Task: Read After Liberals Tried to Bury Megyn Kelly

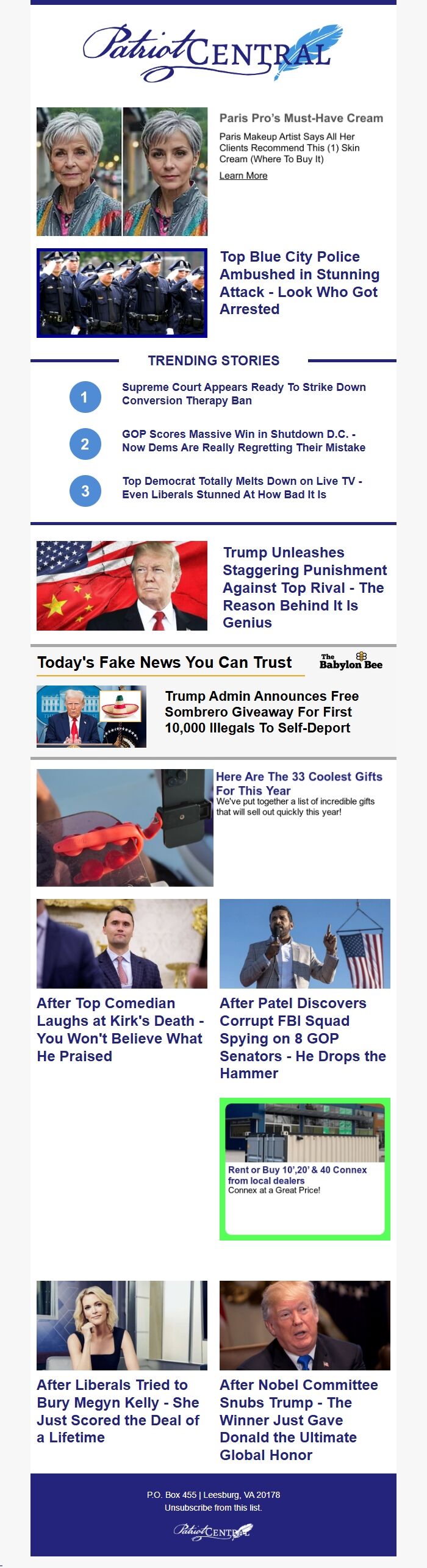Action: [118, 1411]
